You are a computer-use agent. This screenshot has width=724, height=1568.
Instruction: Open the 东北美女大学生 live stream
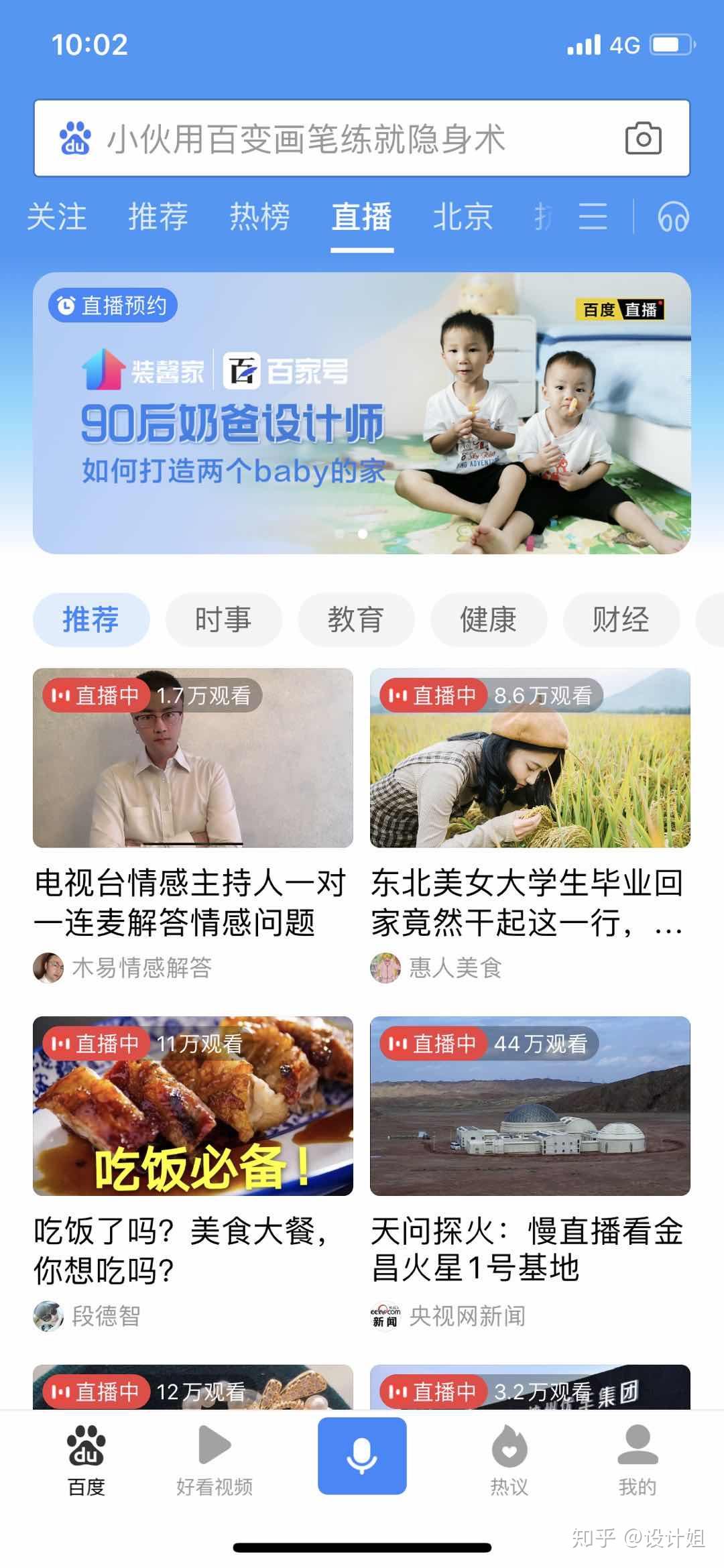pos(530,826)
